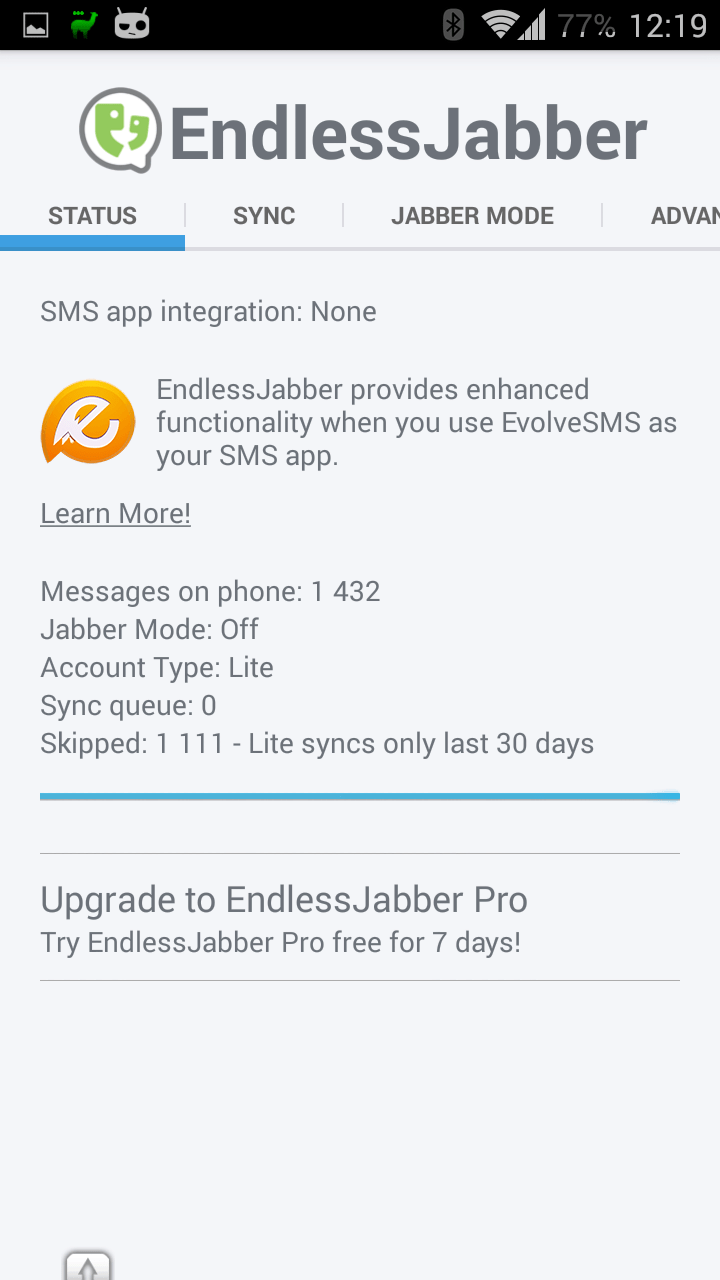Open the Jabber Mode tab
The width and height of the screenshot is (720, 1280).
point(472,216)
